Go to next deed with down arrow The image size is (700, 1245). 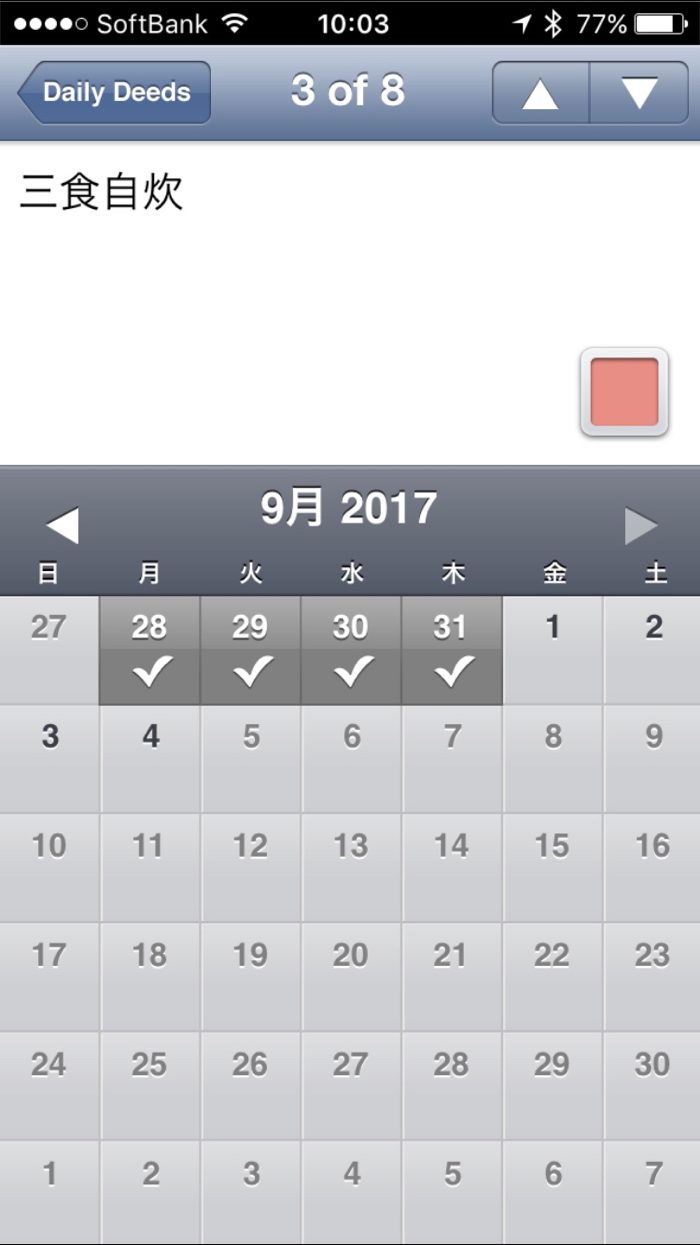pos(638,93)
